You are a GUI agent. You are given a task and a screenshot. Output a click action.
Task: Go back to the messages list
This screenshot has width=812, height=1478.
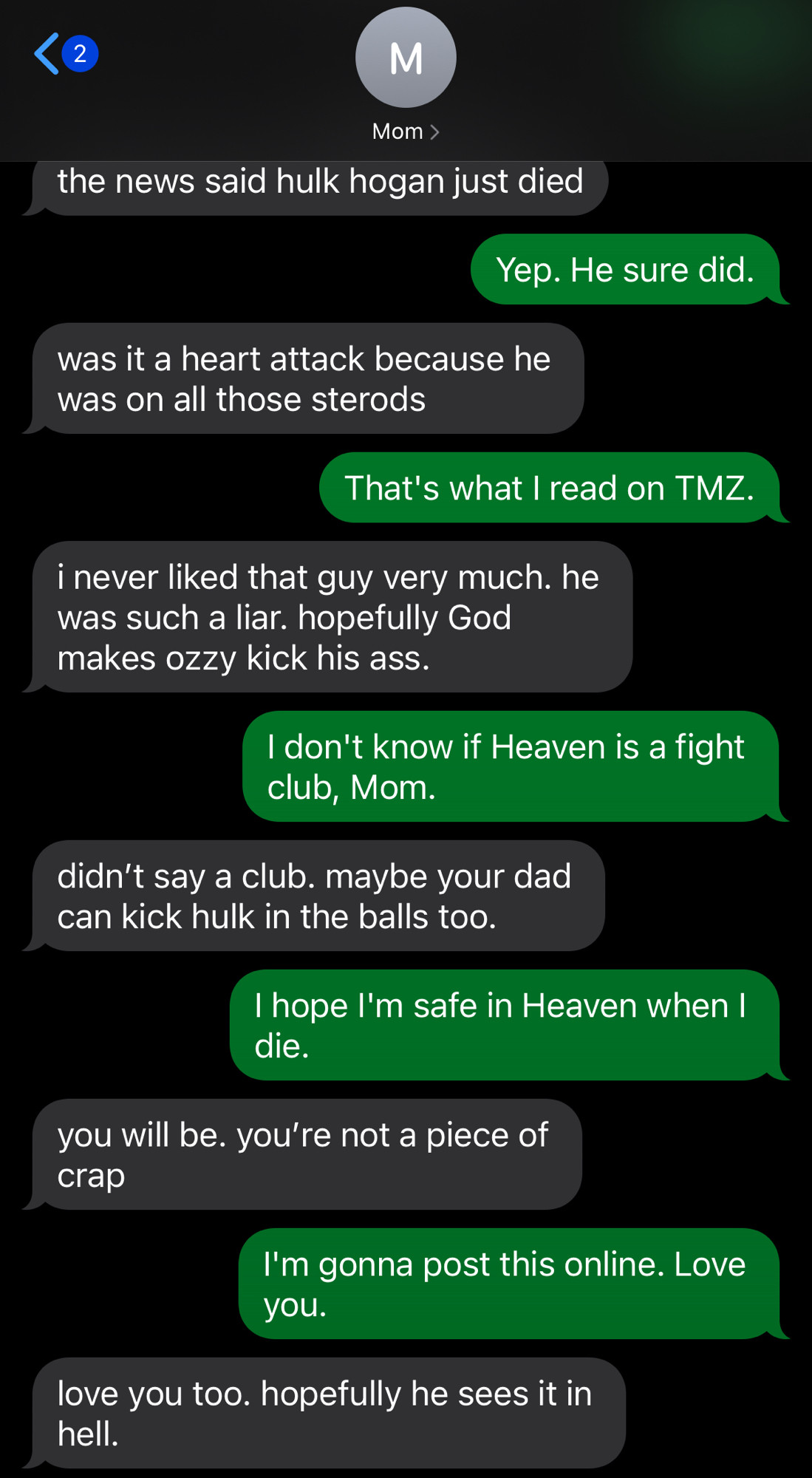[47, 54]
